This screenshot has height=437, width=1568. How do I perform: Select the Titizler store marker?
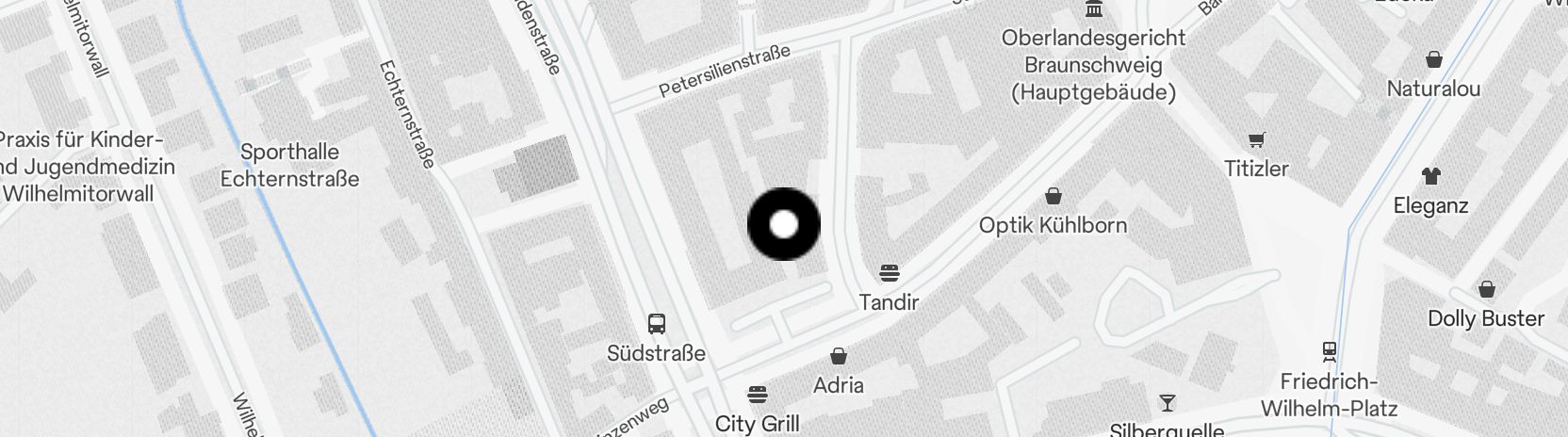click(1256, 140)
